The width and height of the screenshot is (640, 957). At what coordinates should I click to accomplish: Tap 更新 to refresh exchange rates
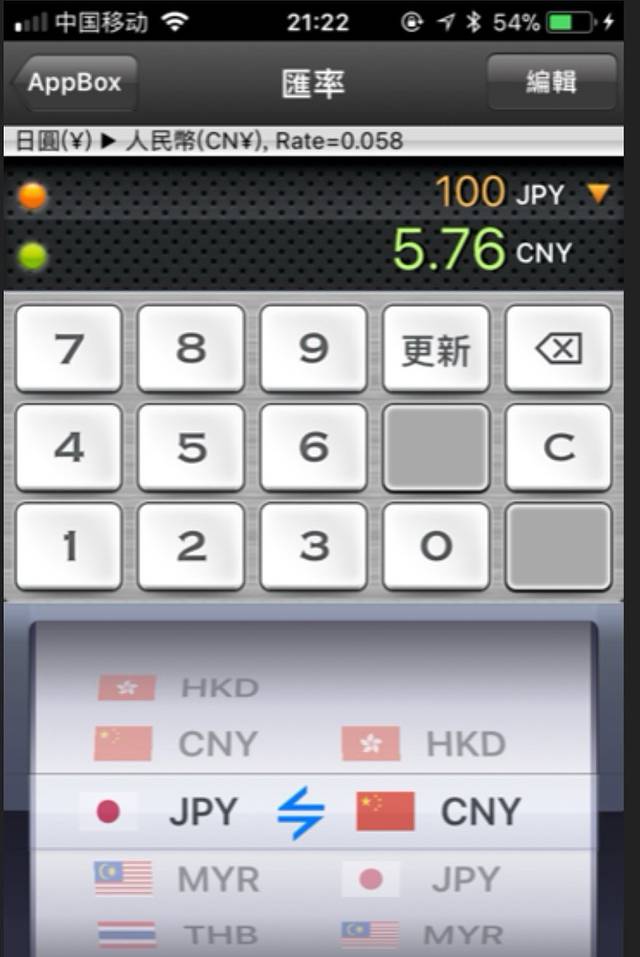436,348
